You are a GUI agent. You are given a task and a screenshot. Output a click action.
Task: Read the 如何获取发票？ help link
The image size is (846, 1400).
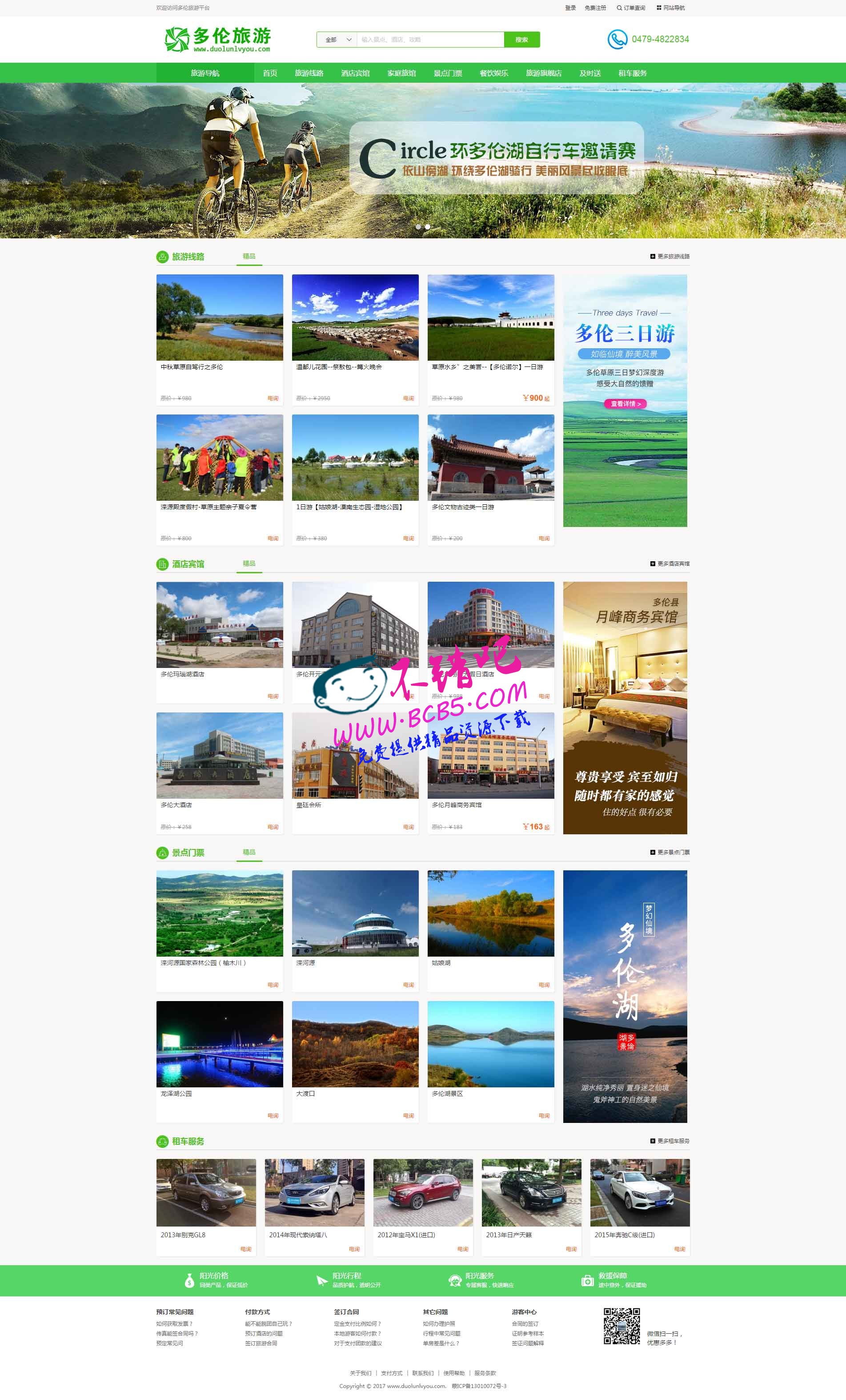(x=174, y=1324)
